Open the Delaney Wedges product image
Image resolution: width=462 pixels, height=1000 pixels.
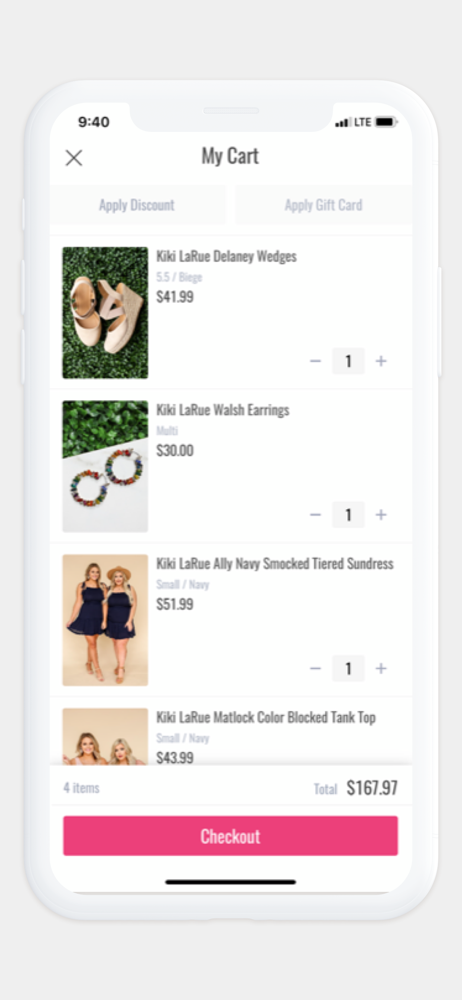pos(105,312)
